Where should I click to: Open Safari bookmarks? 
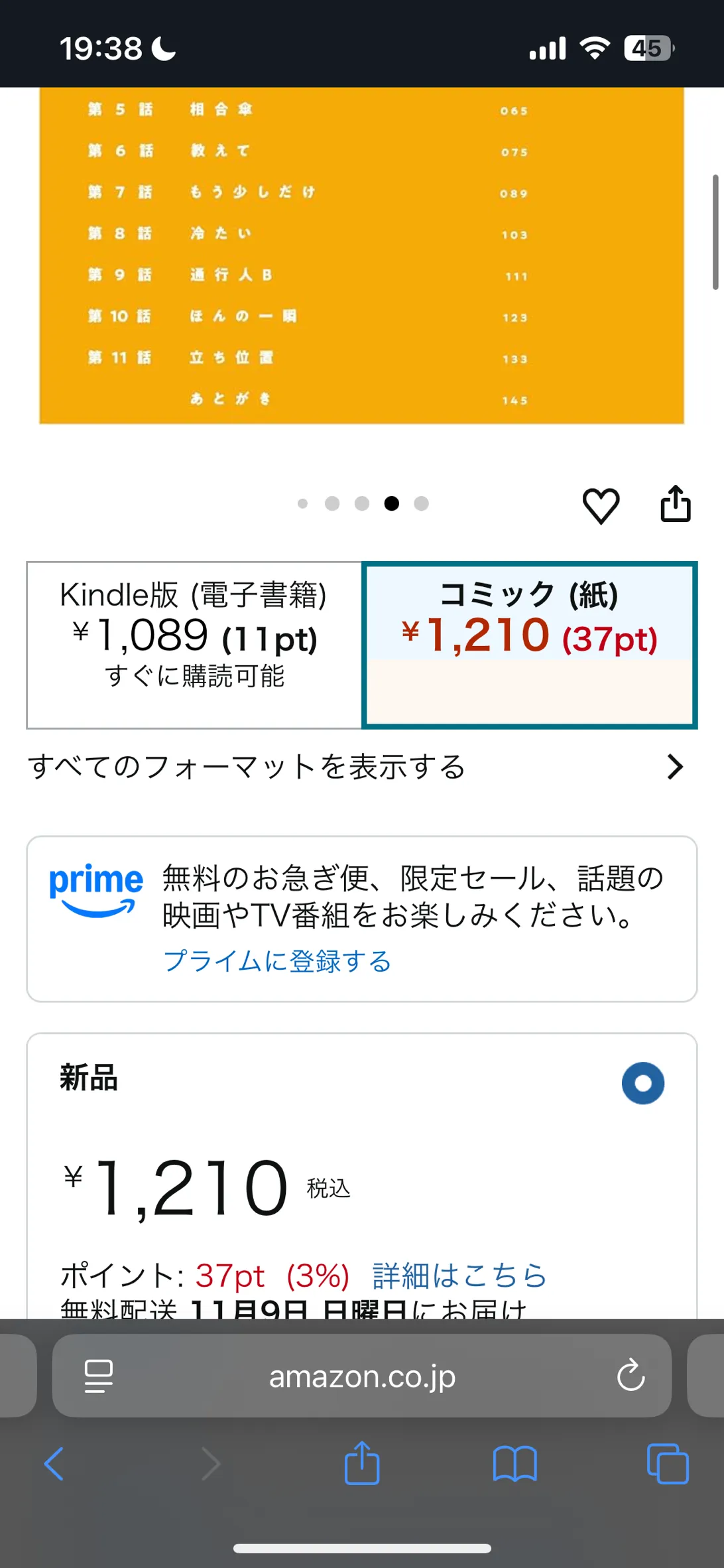[514, 1463]
